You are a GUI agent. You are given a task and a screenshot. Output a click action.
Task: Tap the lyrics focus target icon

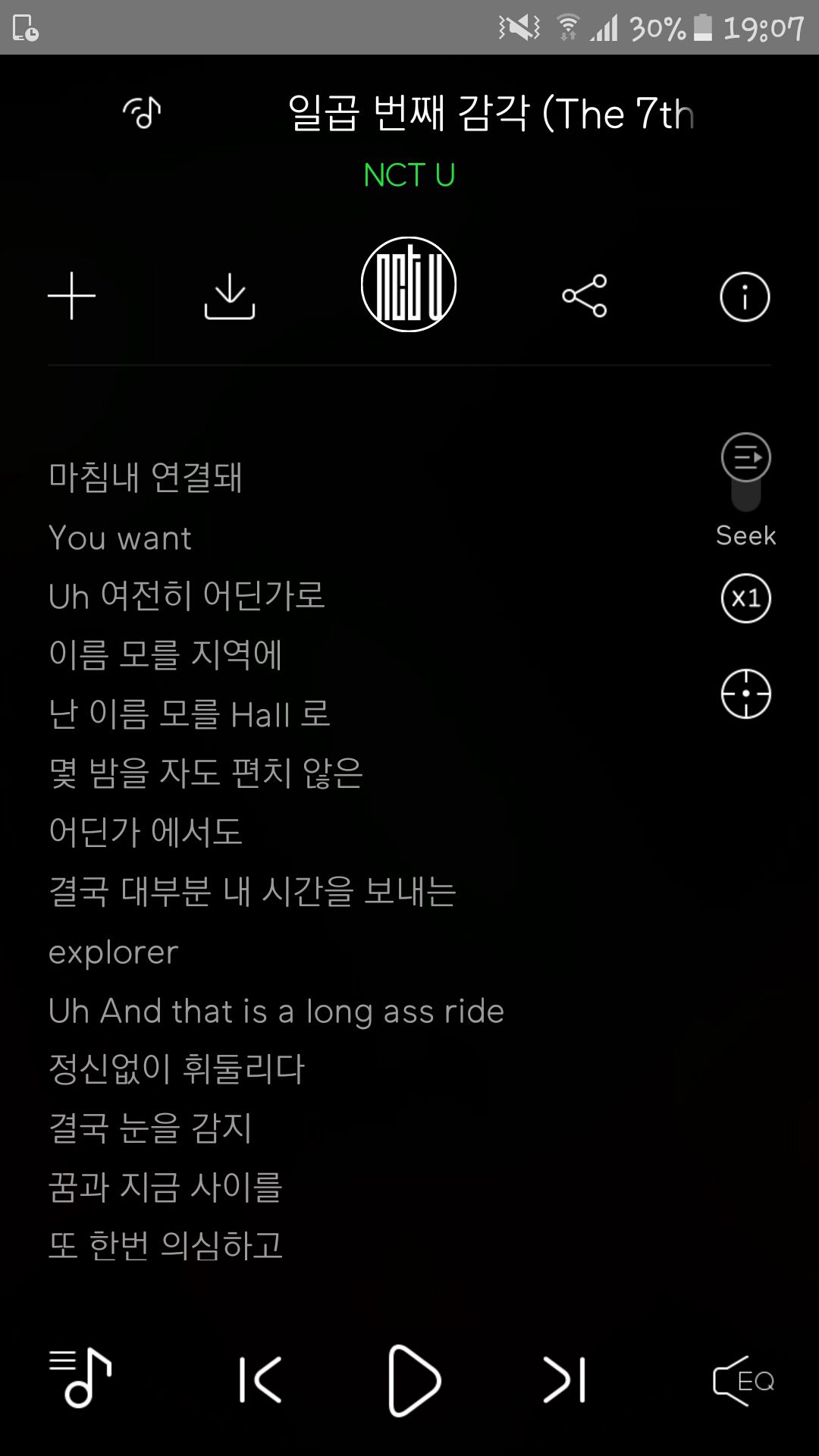746,694
